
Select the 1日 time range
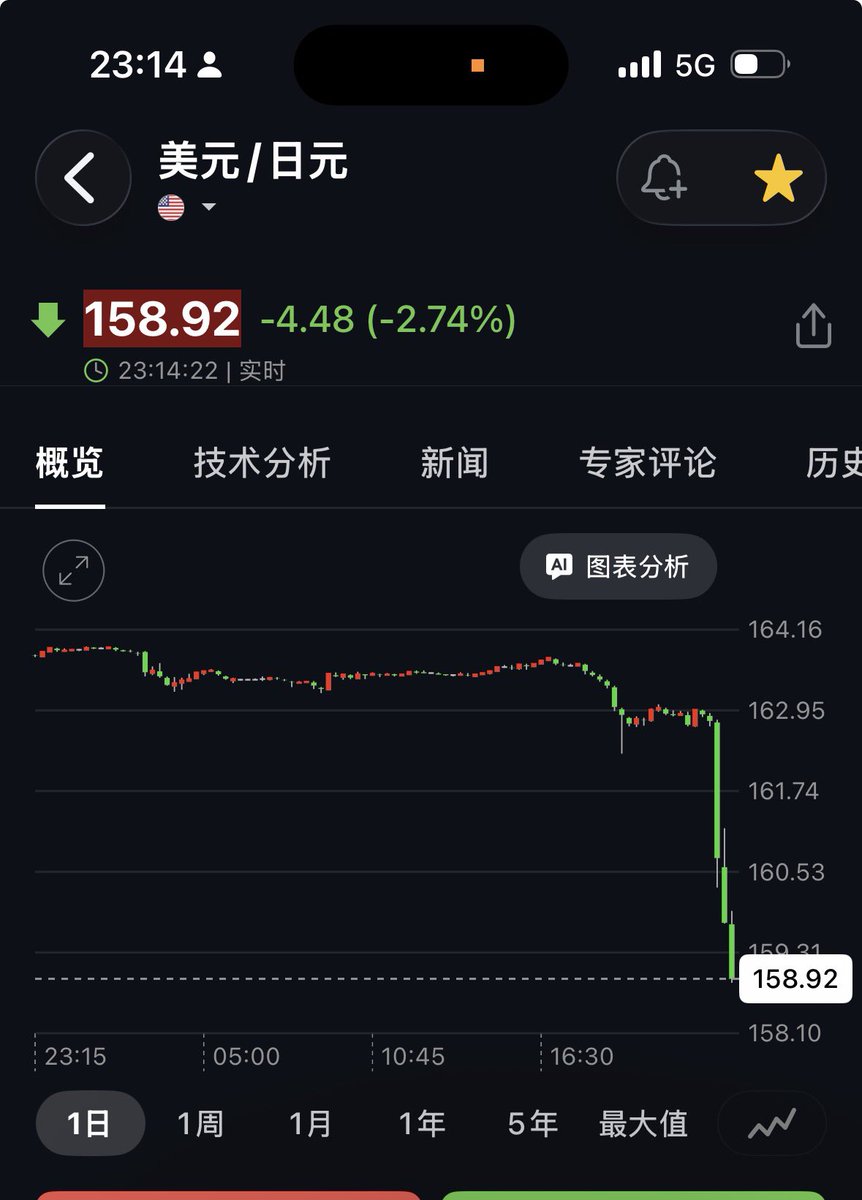pyautogui.click(x=90, y=1124)
